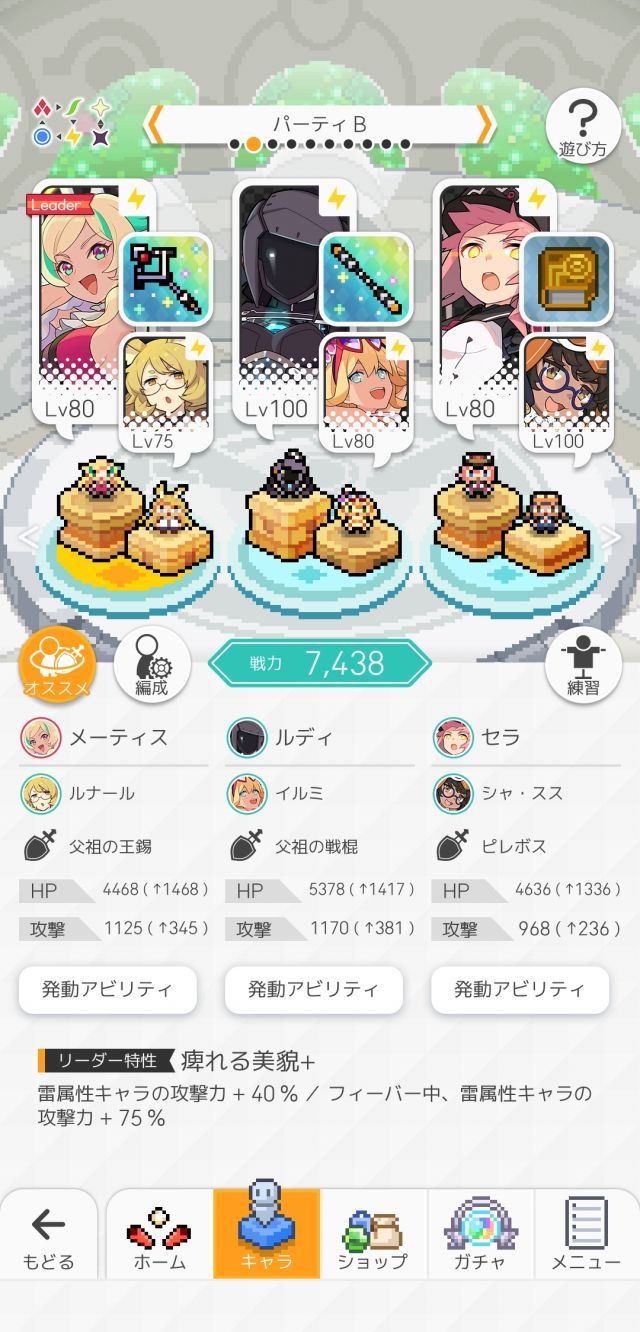View 発動アビリティ for セラ
The image size is (640, 1332).
click(520, 989)
